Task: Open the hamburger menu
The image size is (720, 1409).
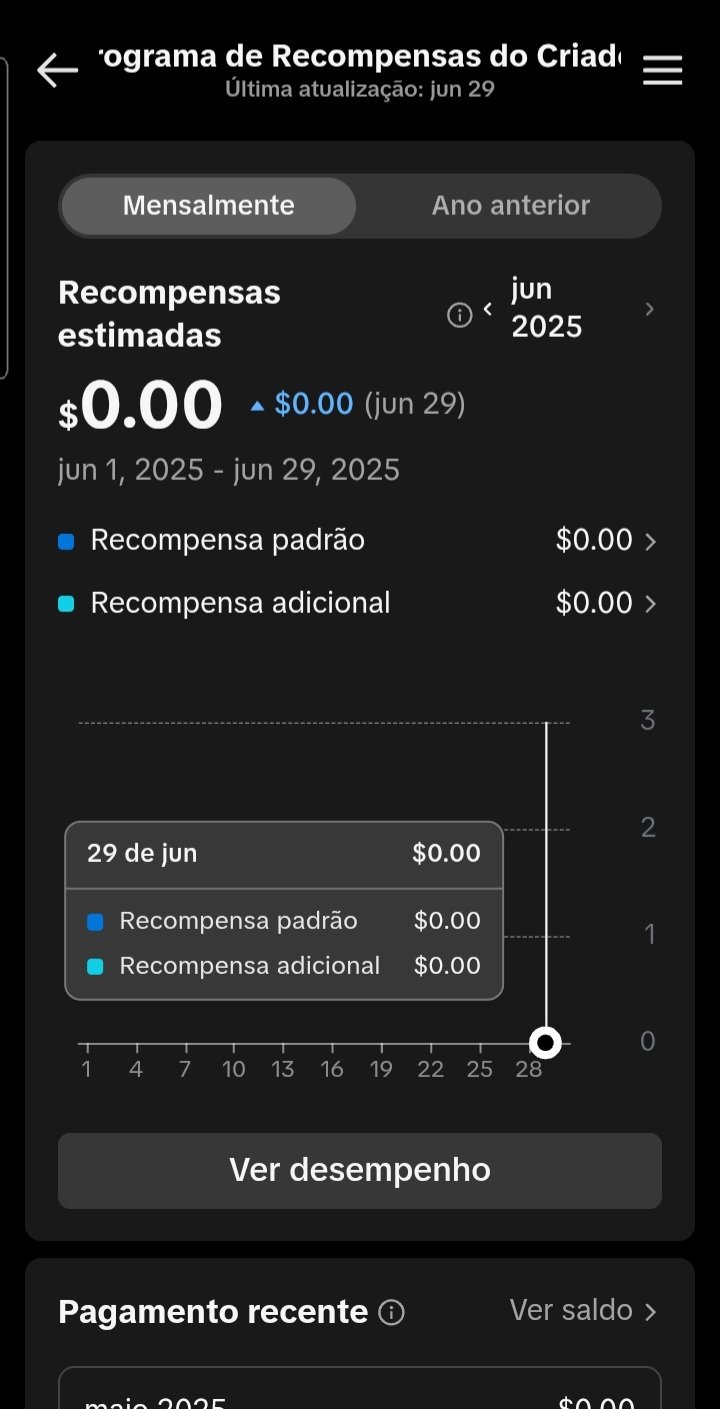Action: (662, 71)
